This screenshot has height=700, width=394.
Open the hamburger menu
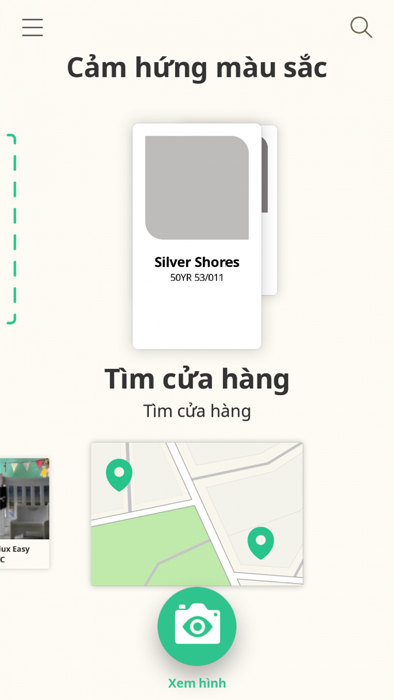point(33,28)
